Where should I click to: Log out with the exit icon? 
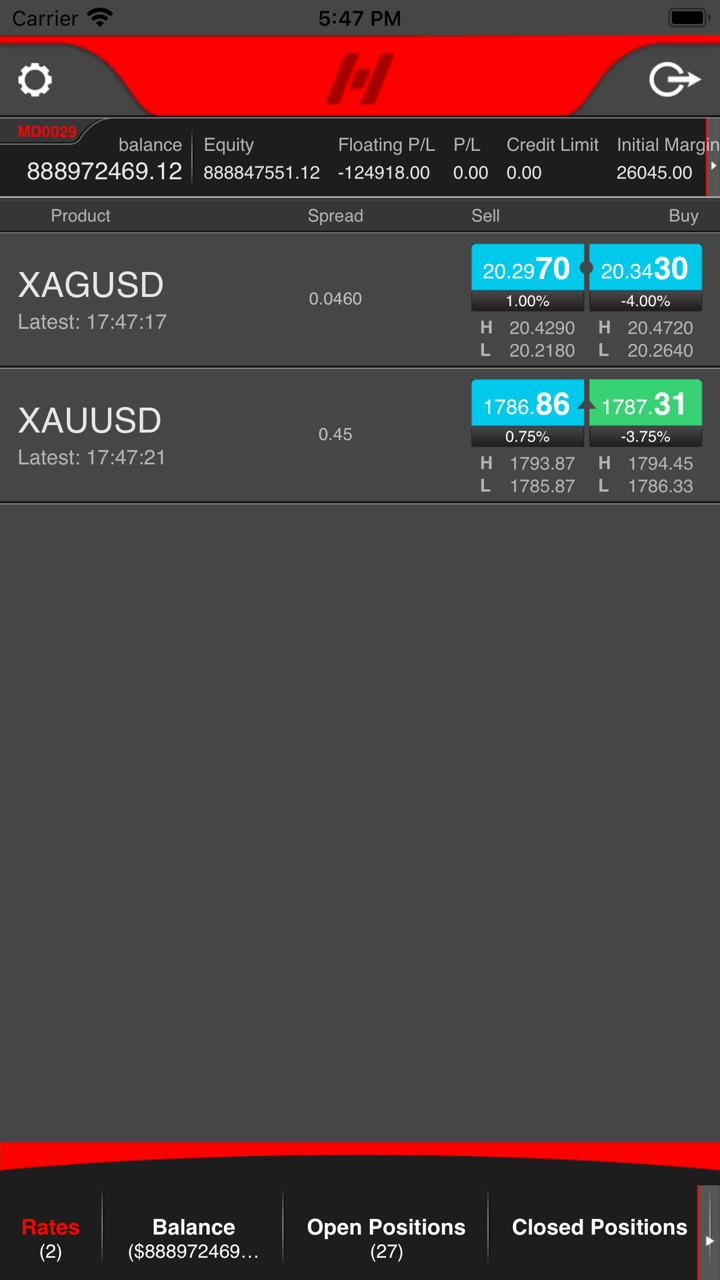pyautogui.click(x=674, y=80)
